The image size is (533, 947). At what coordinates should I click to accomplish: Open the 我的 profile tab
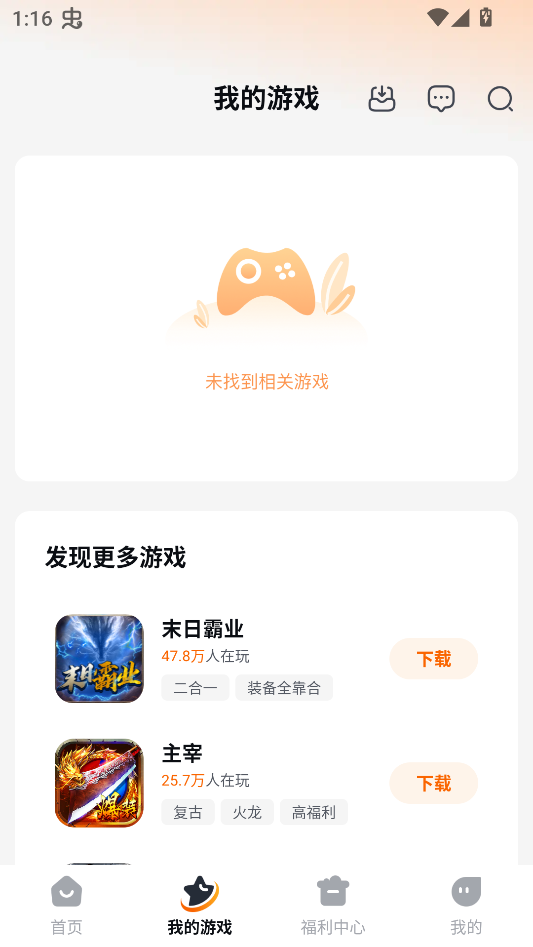tap(466, 906)
